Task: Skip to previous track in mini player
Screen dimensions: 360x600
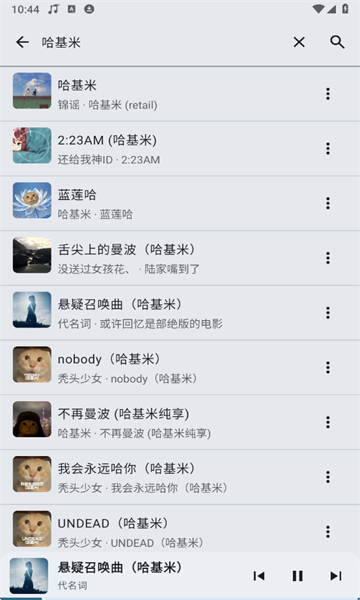Action: coord(259,576)
